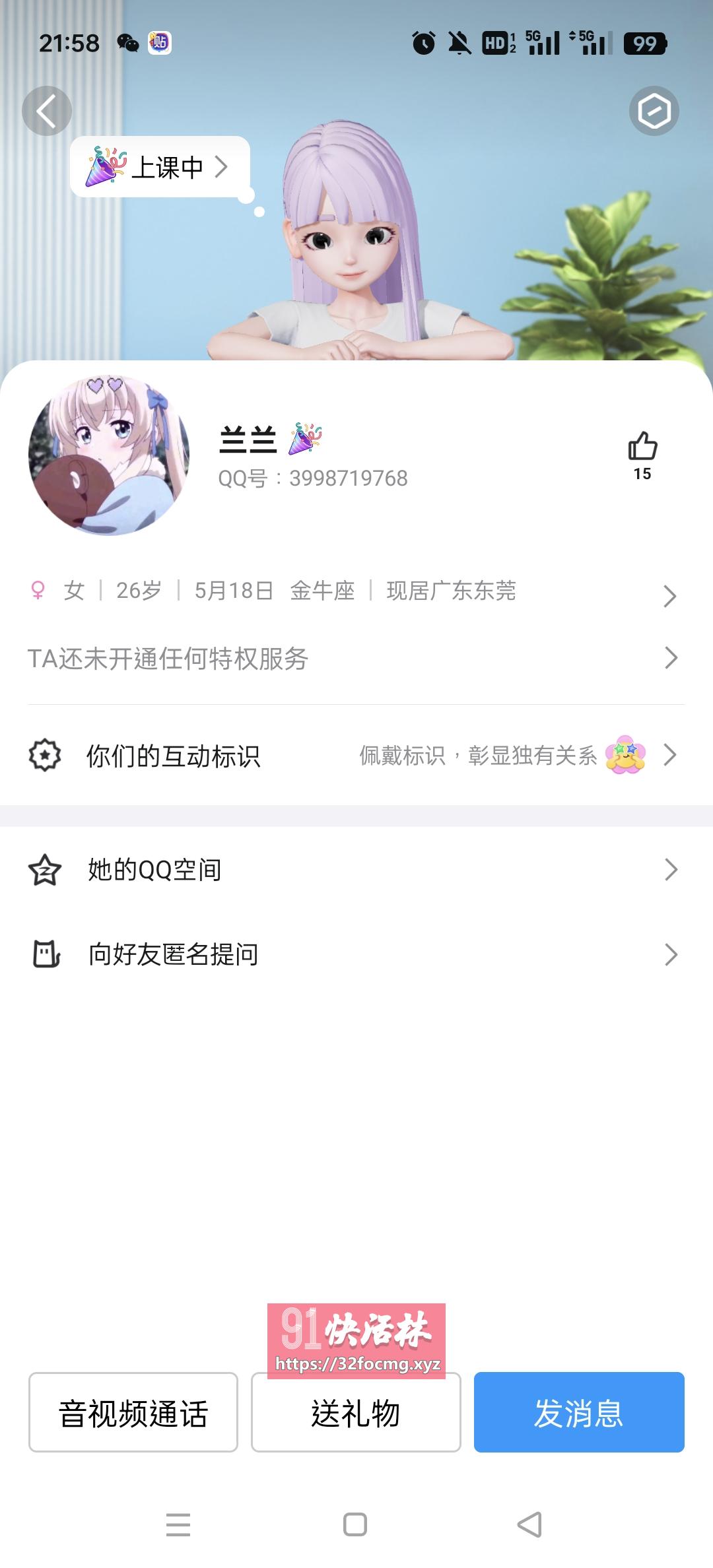Expand the 她的QQ空间 row chevron
This screenshot has height=1568, width=713.
[671, 870]
